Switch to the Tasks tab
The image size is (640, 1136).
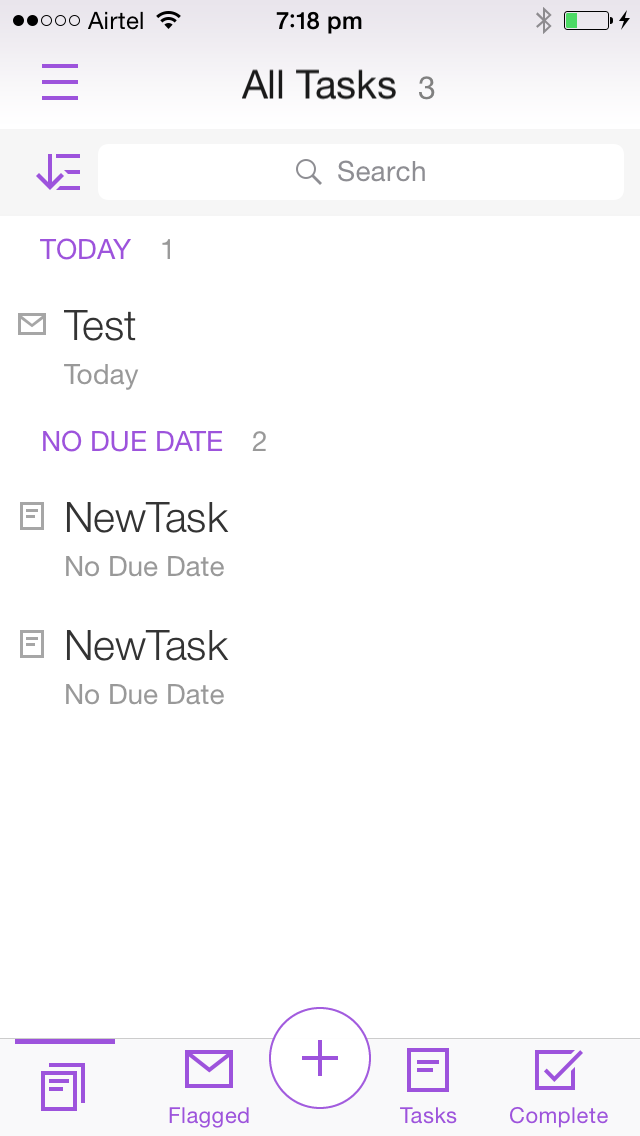(428, 1087)
